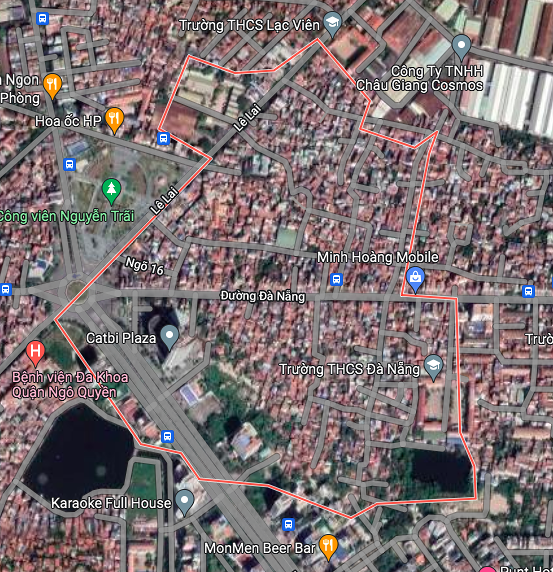The width and height of the screenshot is (553, 572).
Task: Select the Karaoke Full House marker
Action: 185,502
